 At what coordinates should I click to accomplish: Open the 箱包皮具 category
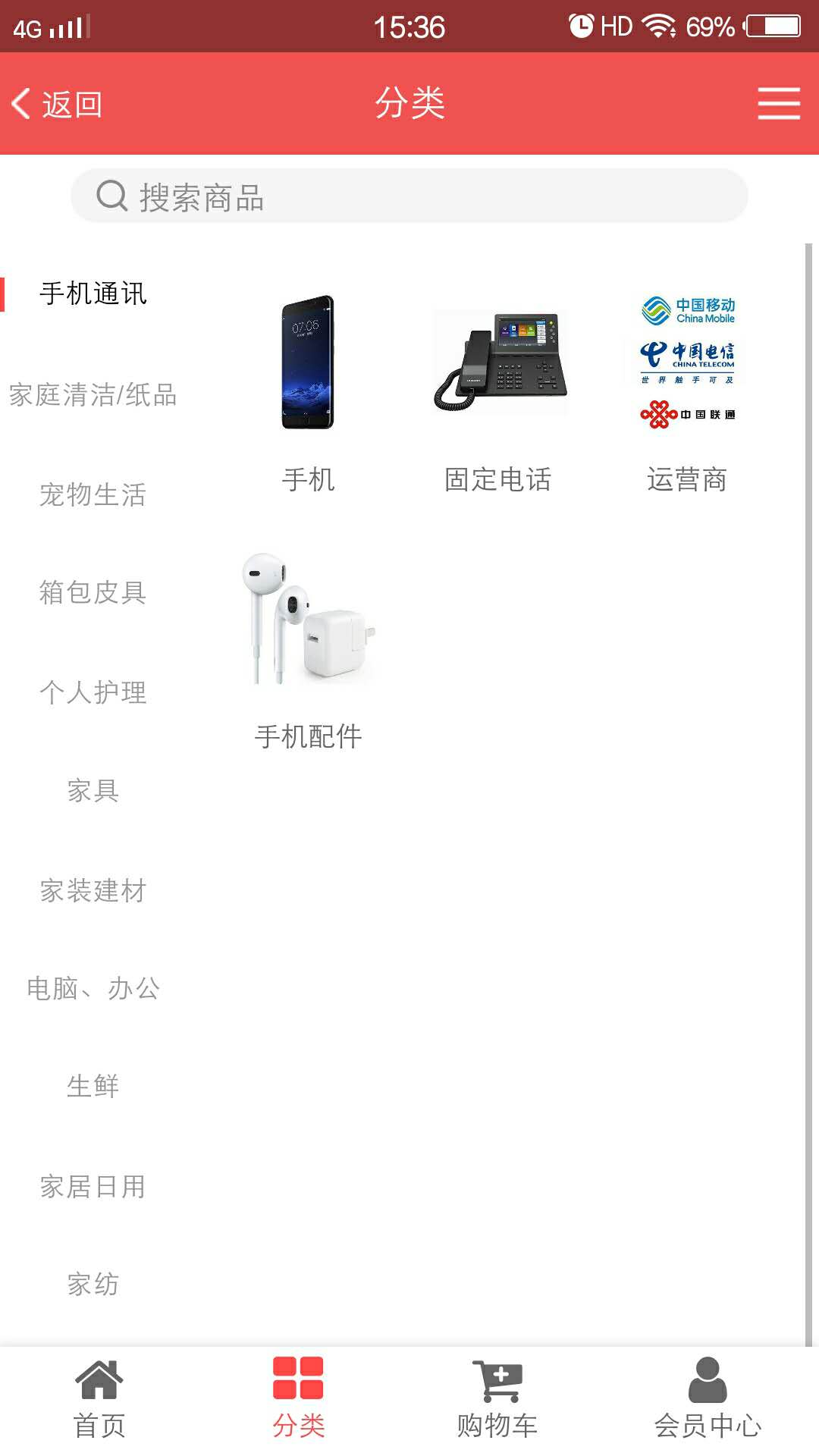coord(93,592)
